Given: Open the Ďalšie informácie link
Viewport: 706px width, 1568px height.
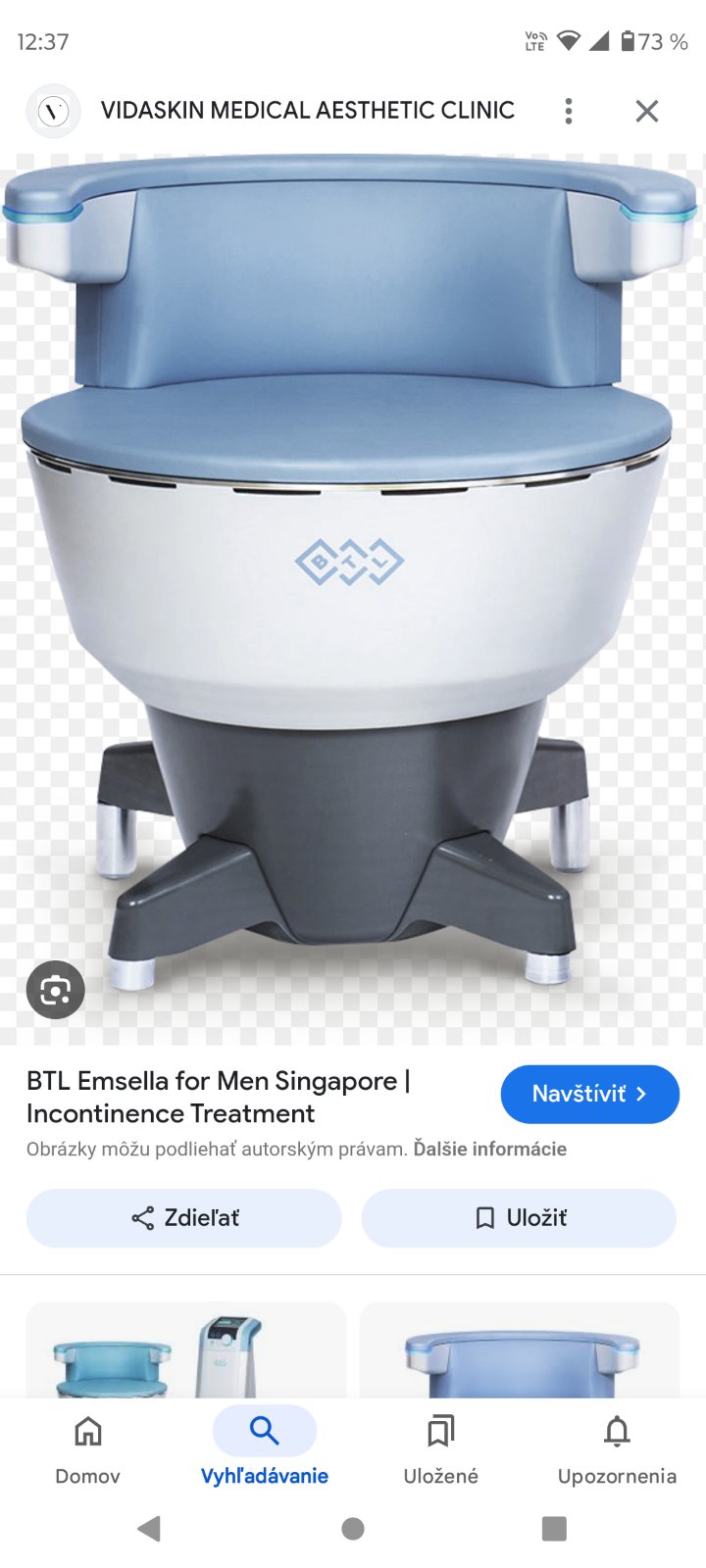Looking at the screenshot, I should [x=489, y=1149].
